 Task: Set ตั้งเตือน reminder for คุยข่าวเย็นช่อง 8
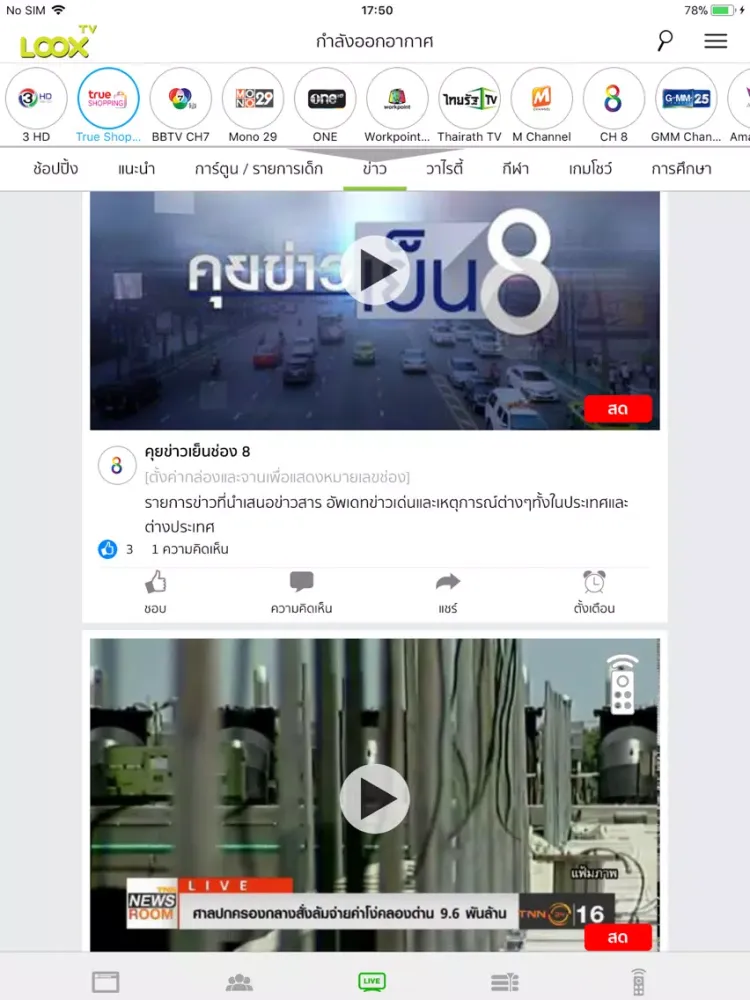(x=594, y=591)
